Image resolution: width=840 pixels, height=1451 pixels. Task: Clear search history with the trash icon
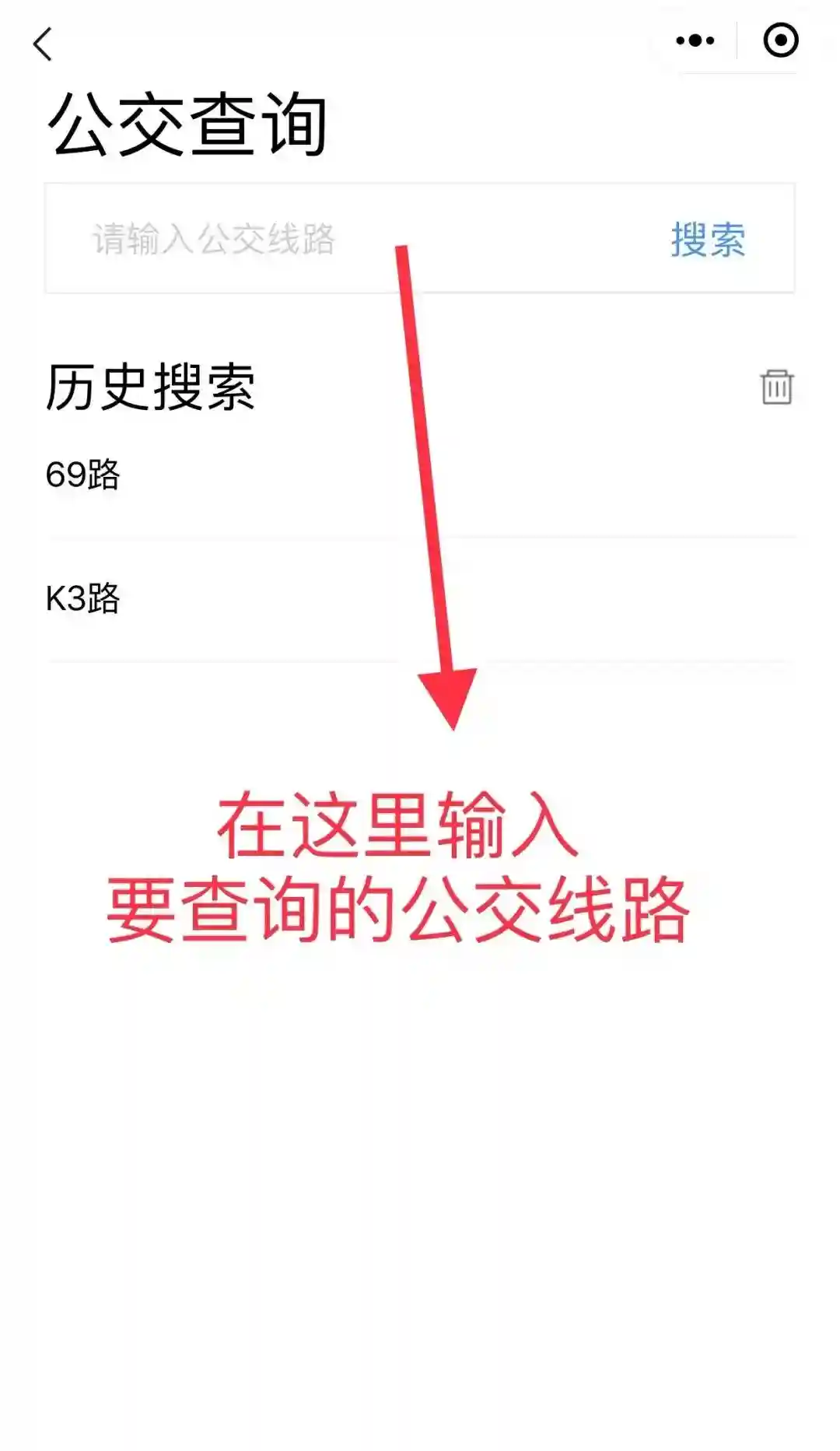pos(776,387)
